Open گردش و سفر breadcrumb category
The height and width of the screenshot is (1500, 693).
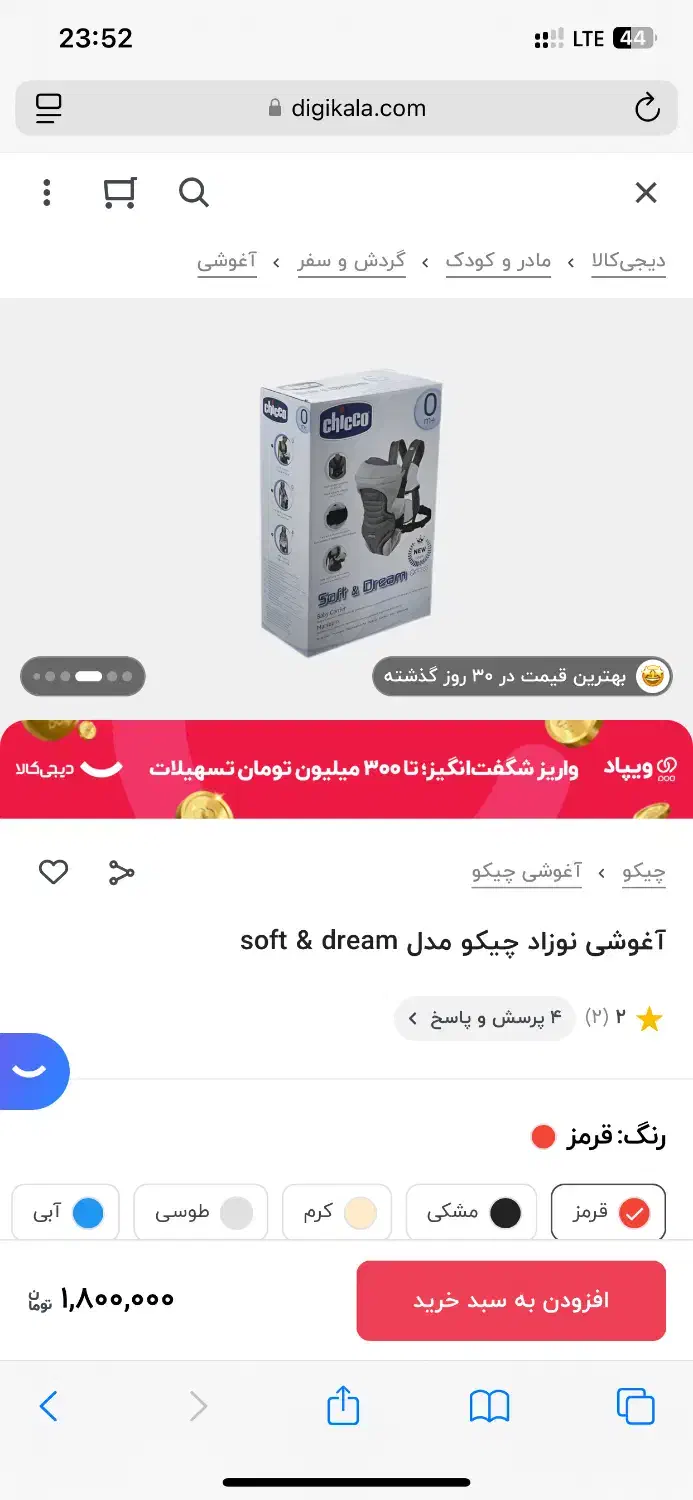[x=351, y=262]
